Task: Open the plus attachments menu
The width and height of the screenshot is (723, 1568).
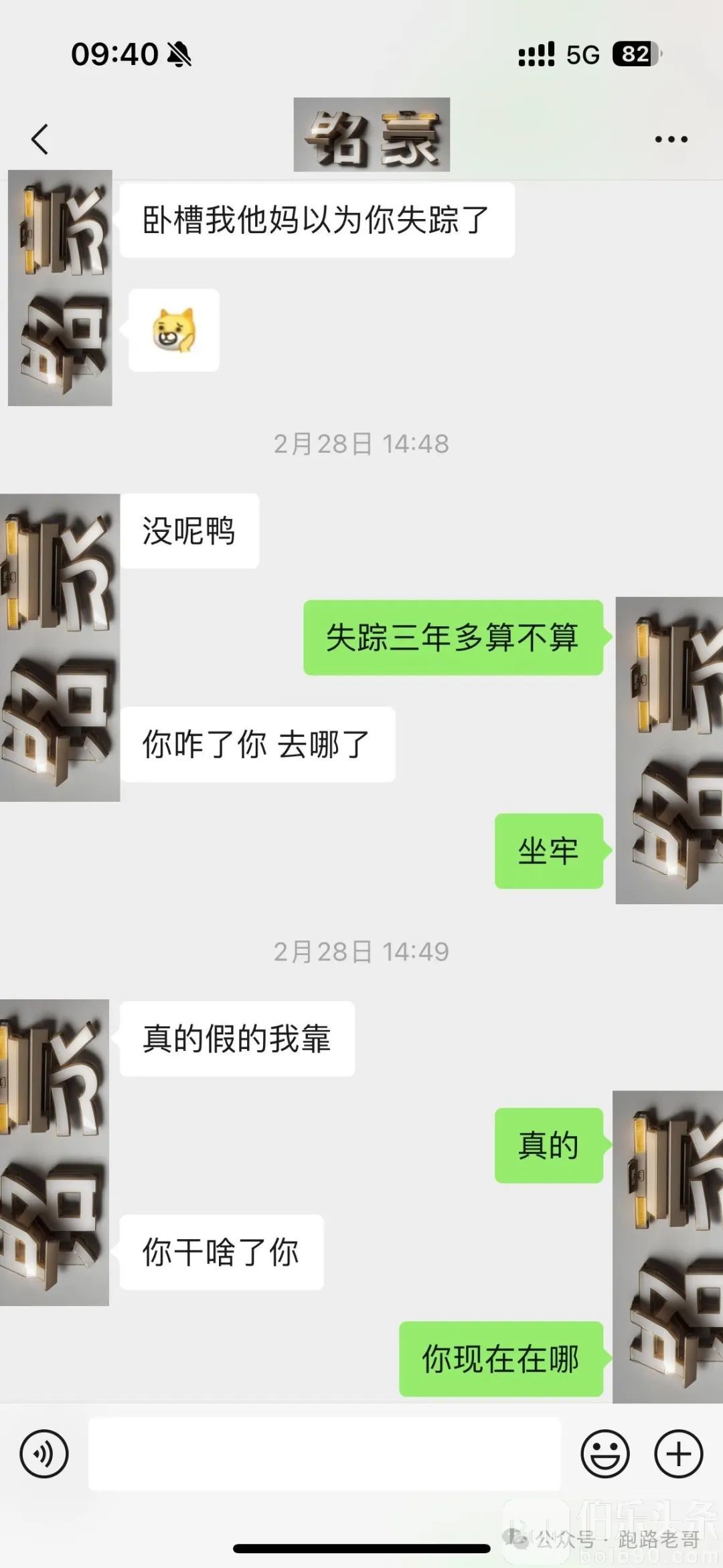Action: (678, 1454)
